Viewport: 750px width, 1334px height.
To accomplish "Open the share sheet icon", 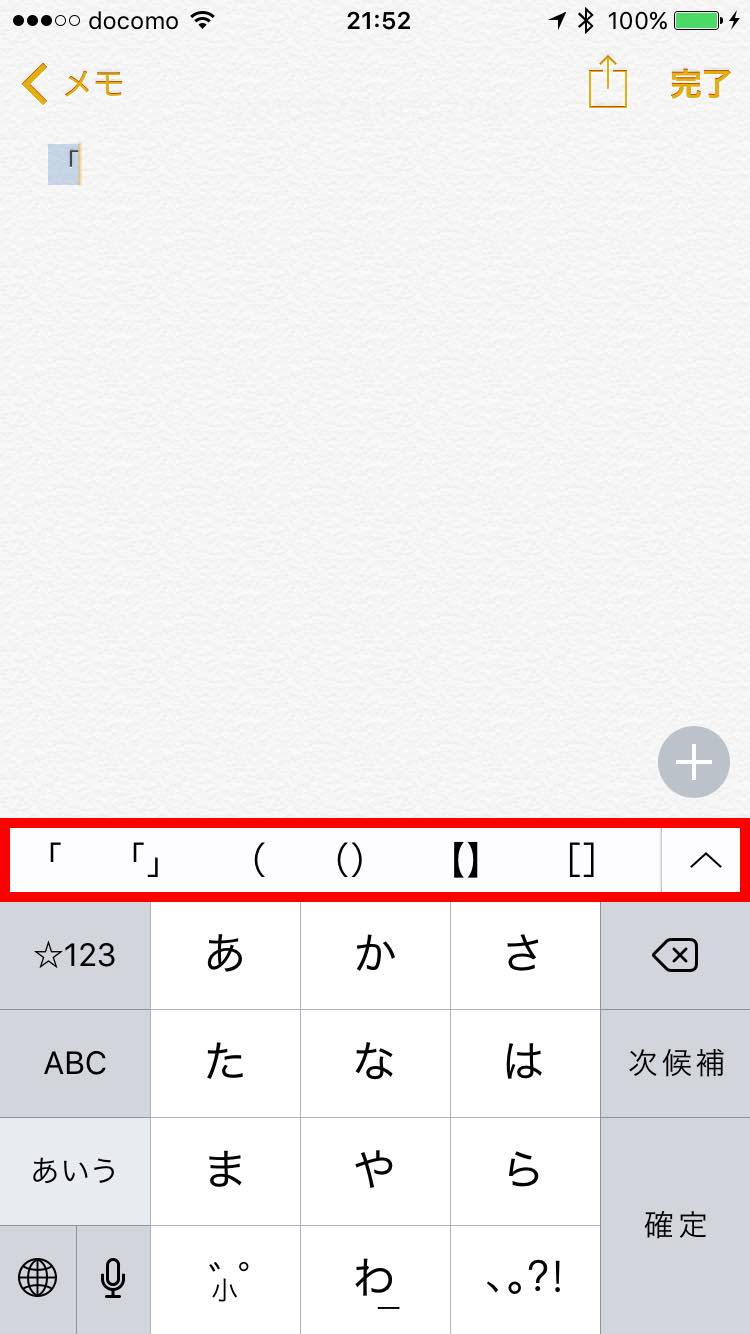I will [x=607, y=81].
